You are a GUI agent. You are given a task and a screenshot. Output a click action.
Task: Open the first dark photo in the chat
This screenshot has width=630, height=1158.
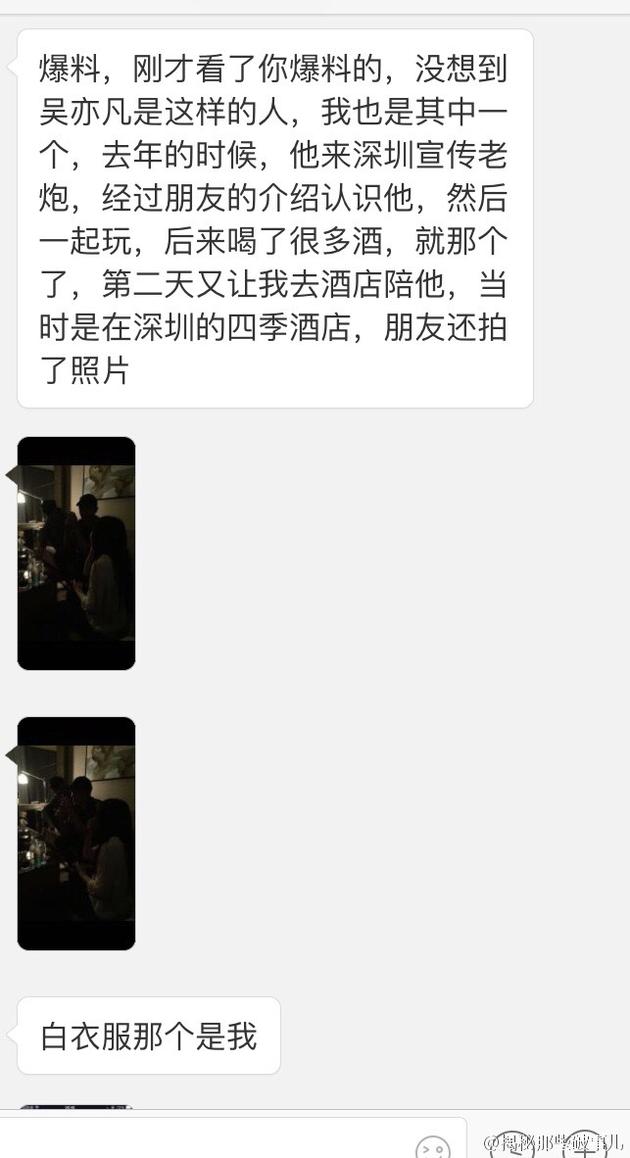(76, 553)
